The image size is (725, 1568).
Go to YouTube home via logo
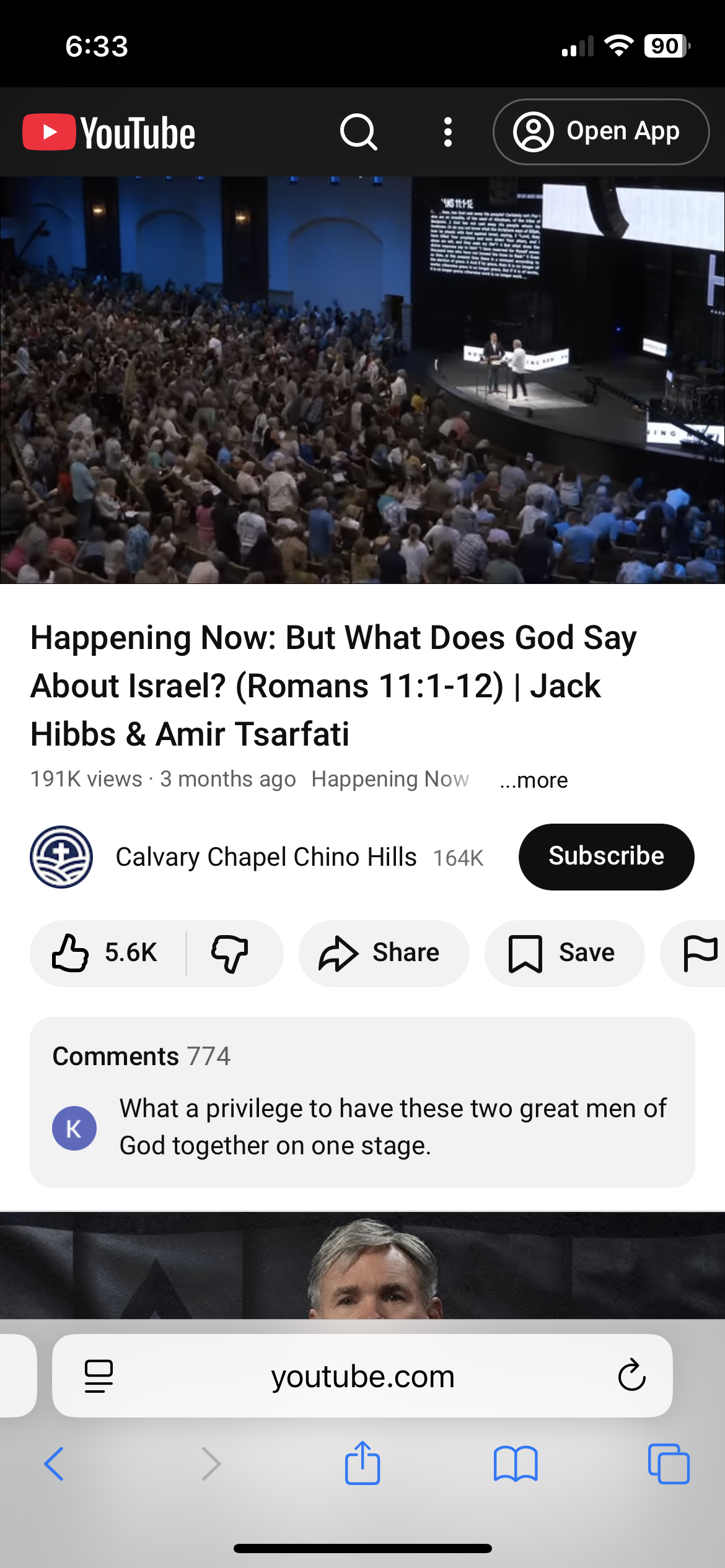109,133
